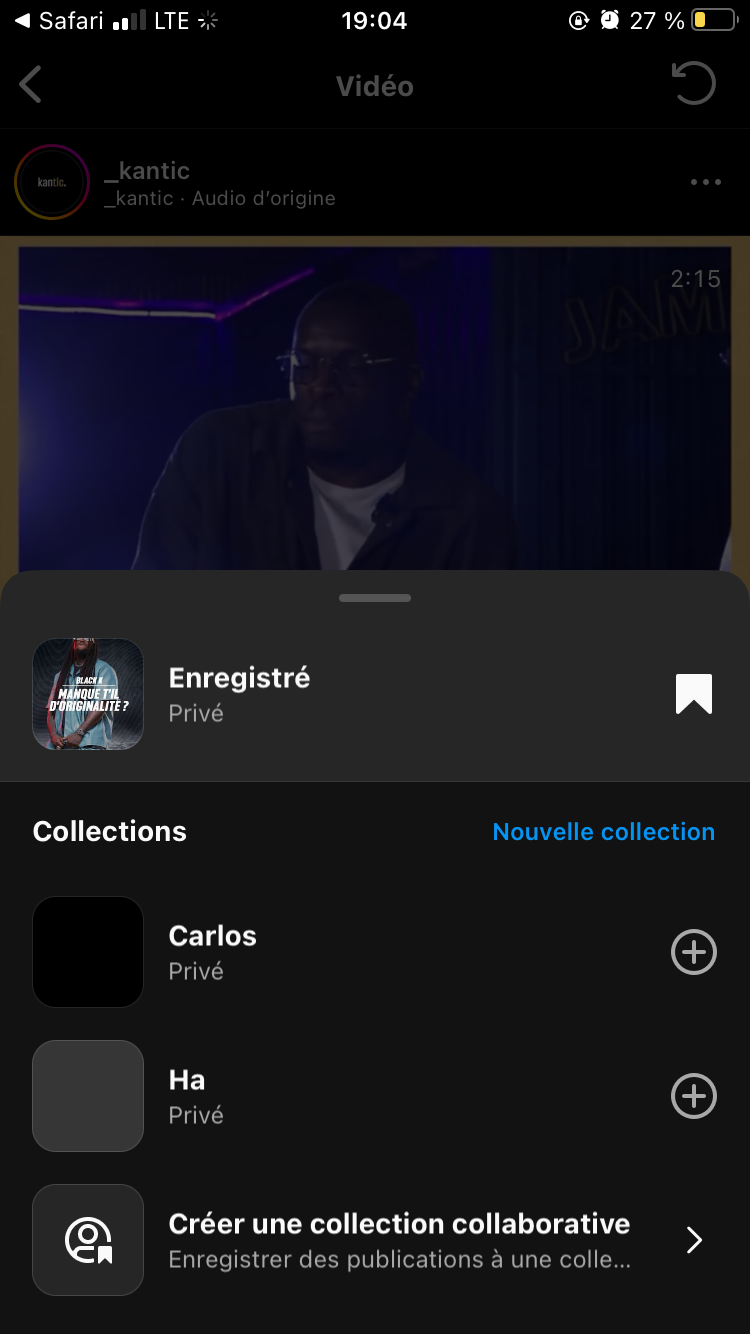Image resolution: width=750 pixels, height=1334 pixels.
Task: Add the post to the Ha collection
Action: click(693, 1096)
